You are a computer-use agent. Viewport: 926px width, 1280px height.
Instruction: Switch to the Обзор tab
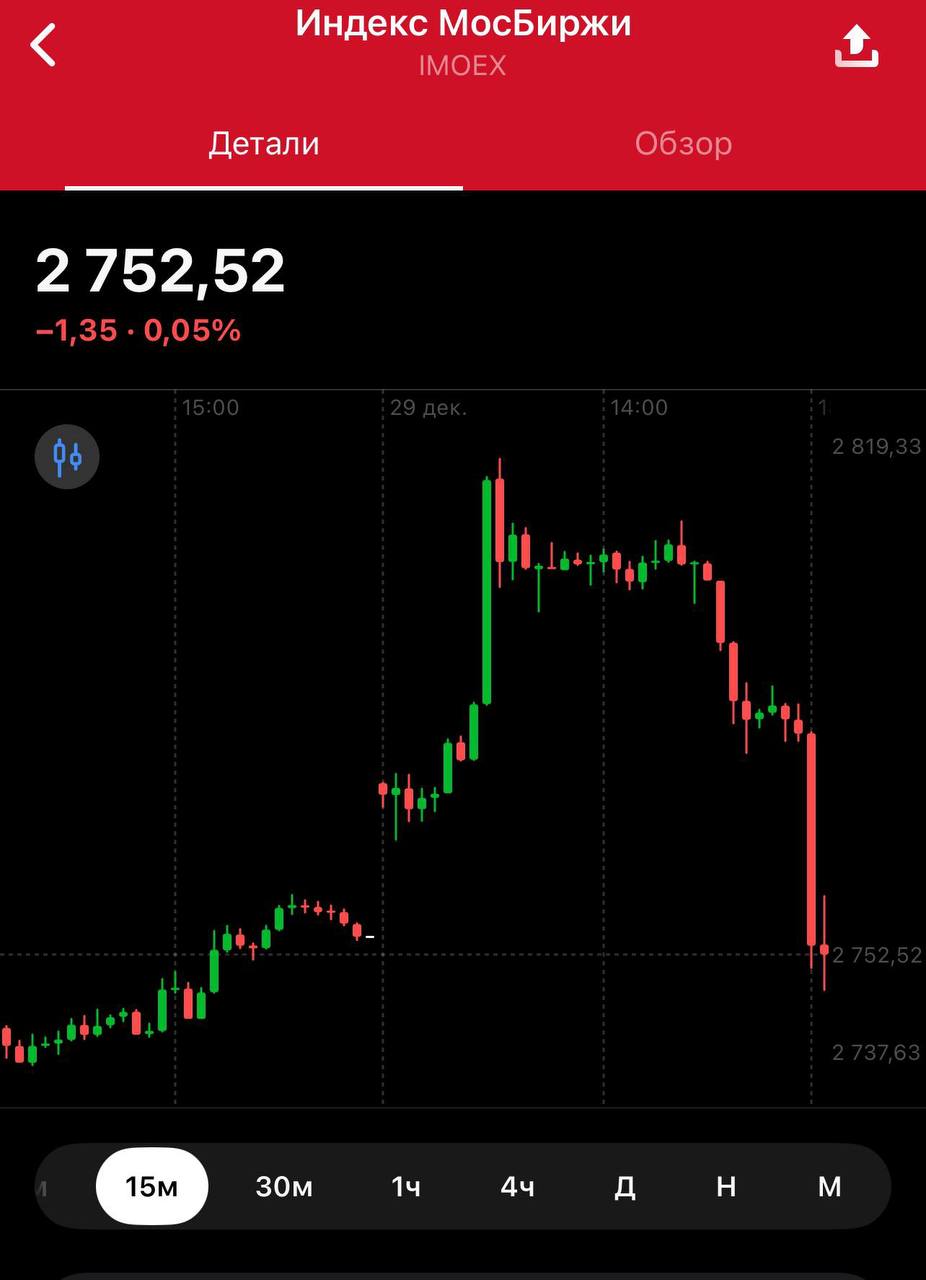[683, 144]
